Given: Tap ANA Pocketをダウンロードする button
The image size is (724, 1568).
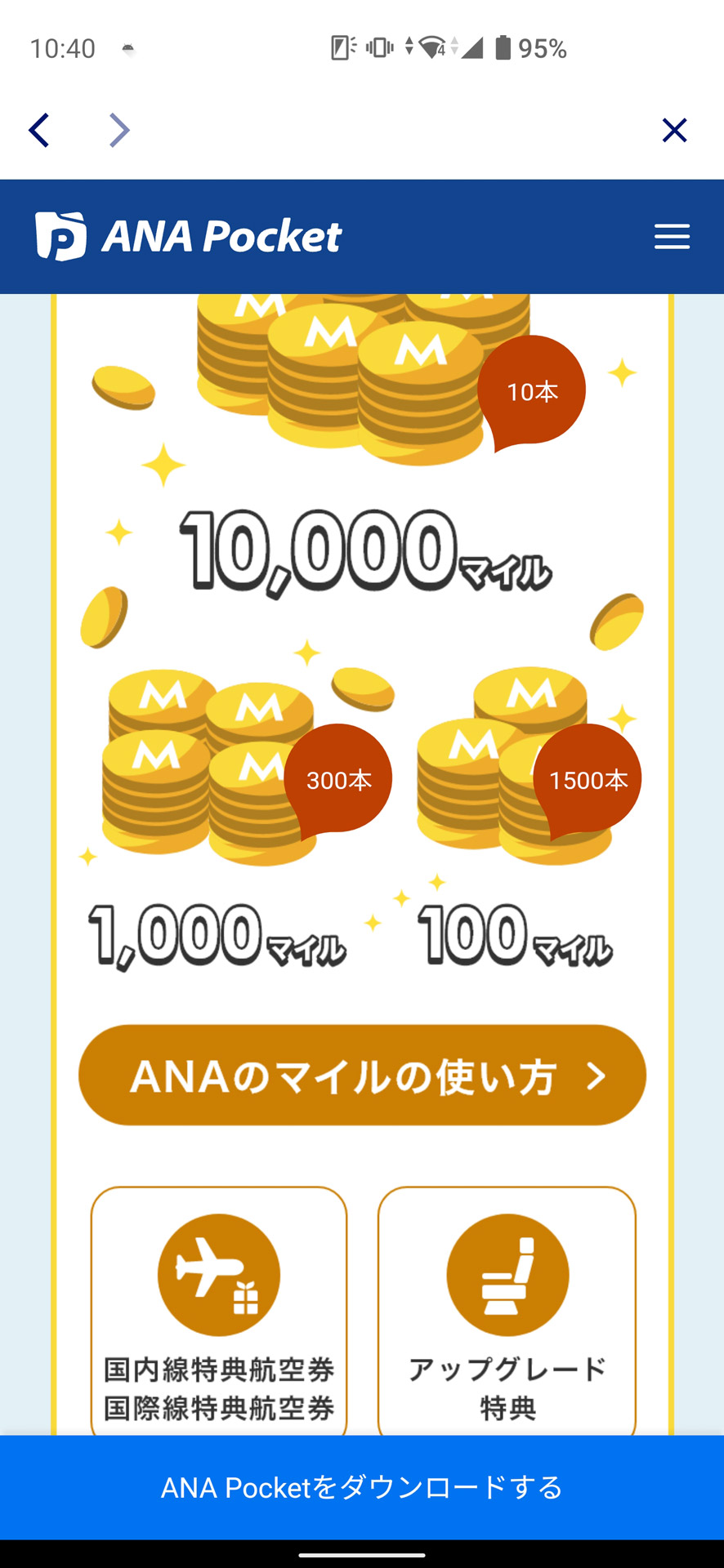Looking at the screenshot, I should click(362, 1487).
